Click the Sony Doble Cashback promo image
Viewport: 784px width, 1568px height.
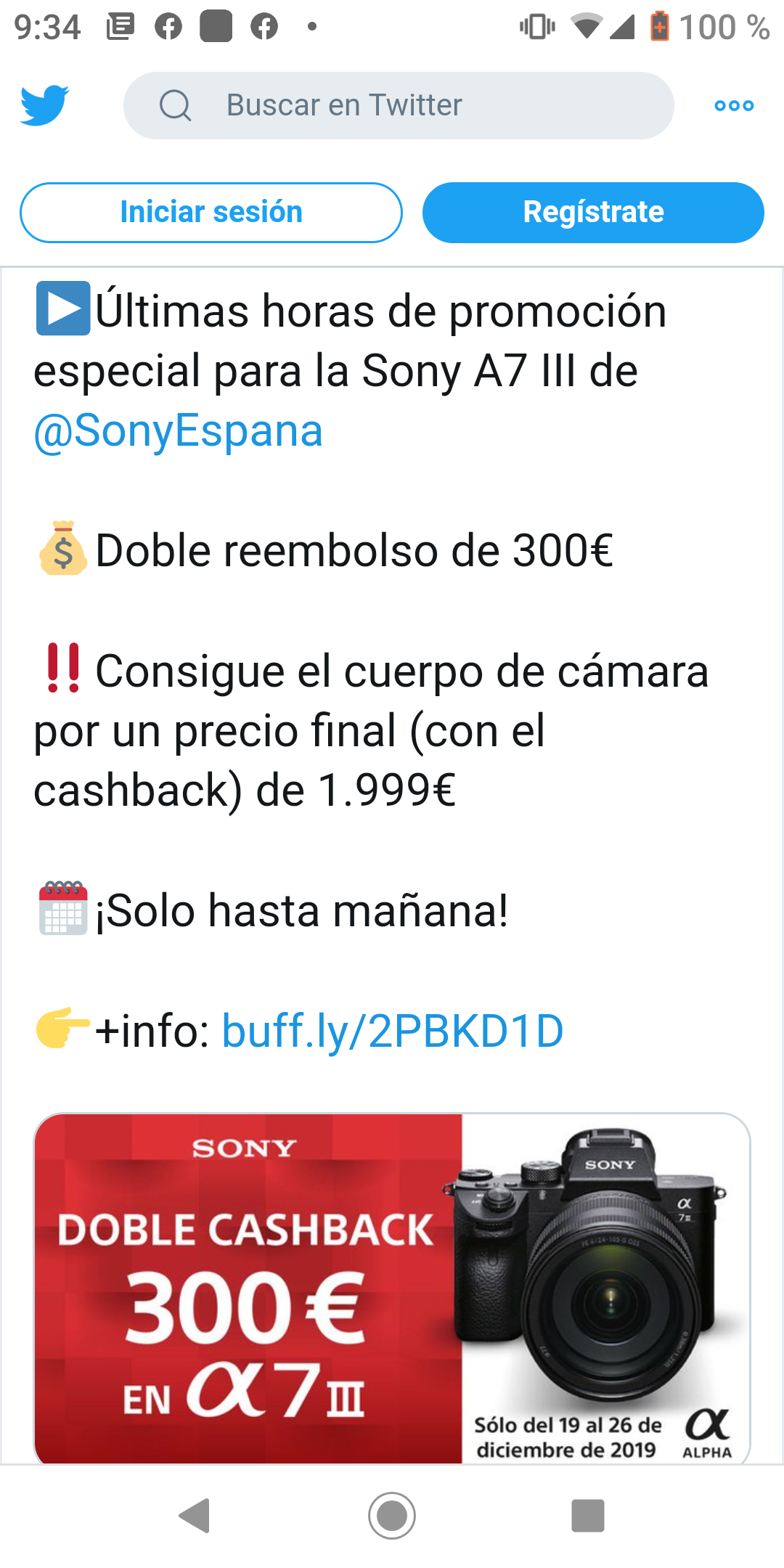392,1278
